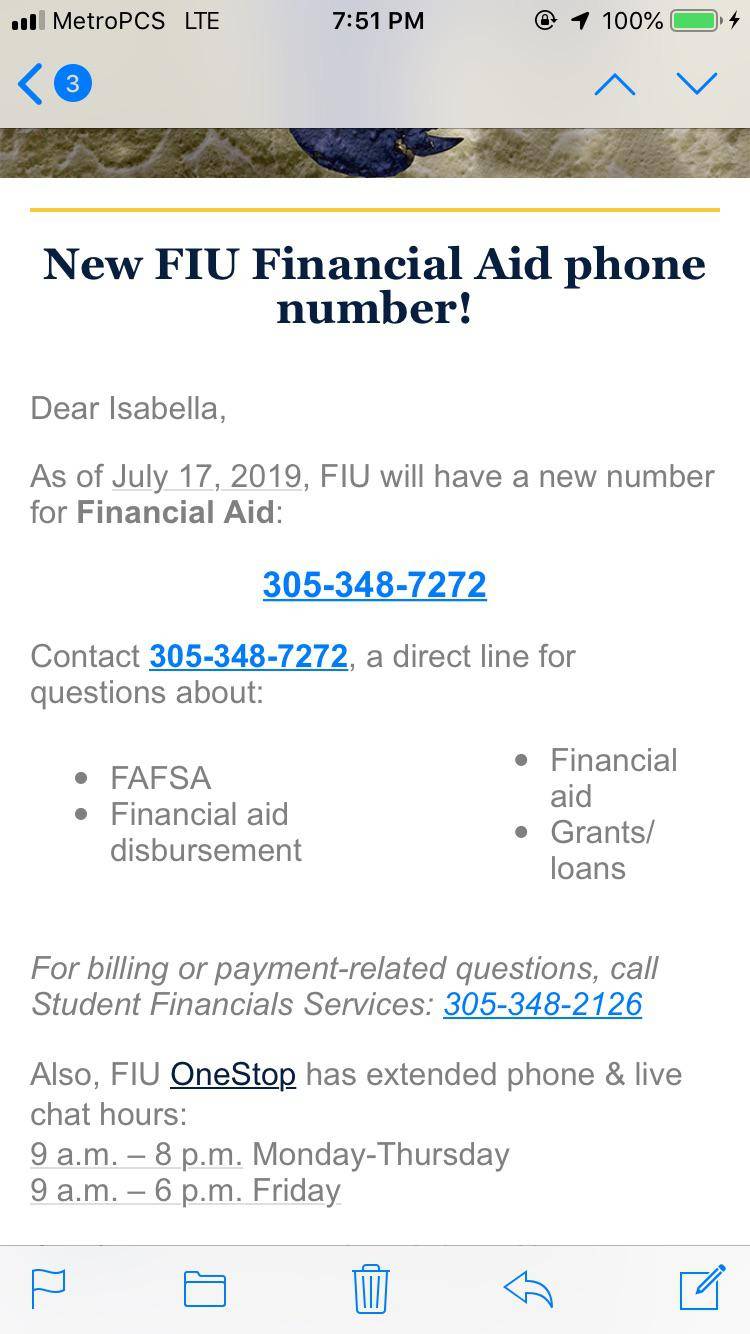Viewport: 750px width, 1334px height.
Task: Flag this email
Action: pos(48,1288)
